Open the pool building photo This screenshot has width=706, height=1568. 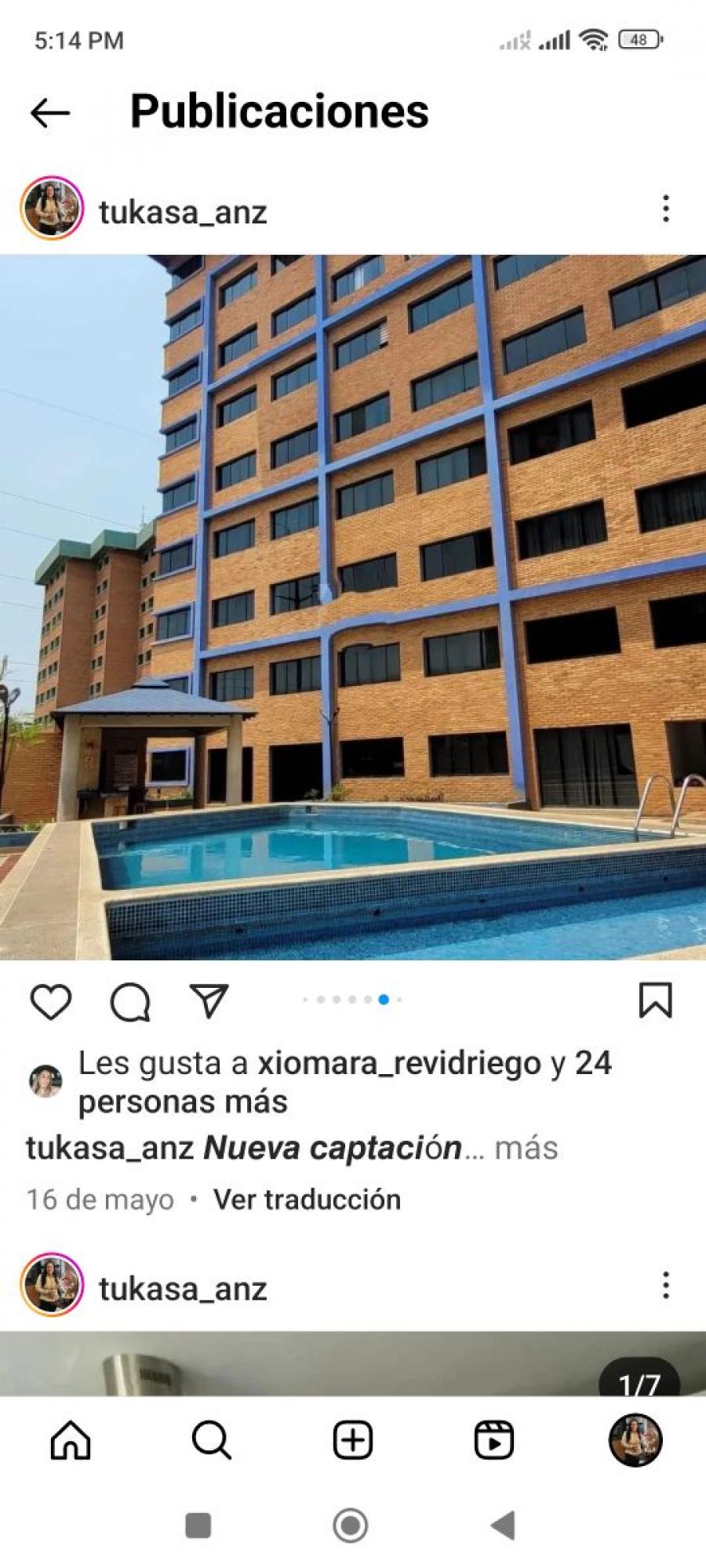(x=353, y=607)
